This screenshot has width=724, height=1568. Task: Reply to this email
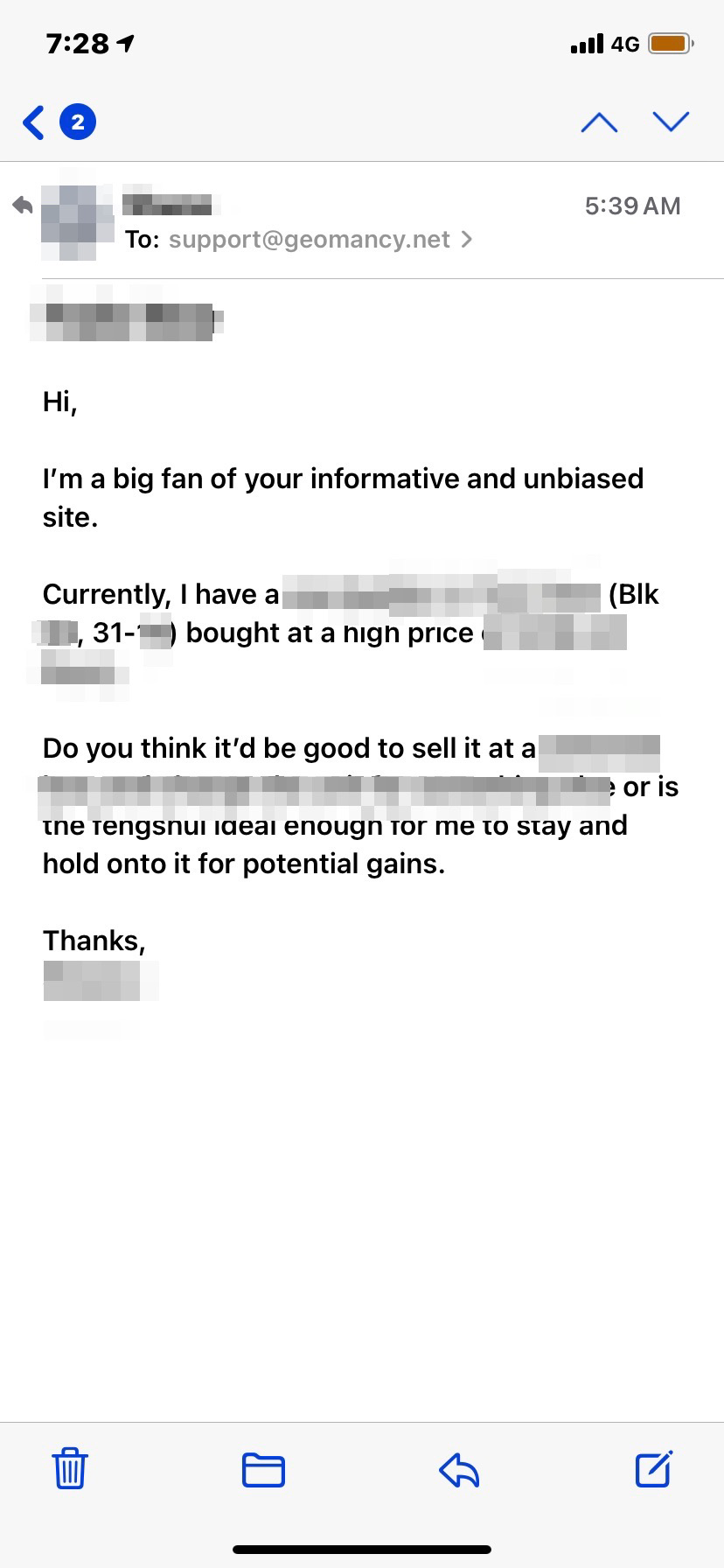tap(460, 1469)
